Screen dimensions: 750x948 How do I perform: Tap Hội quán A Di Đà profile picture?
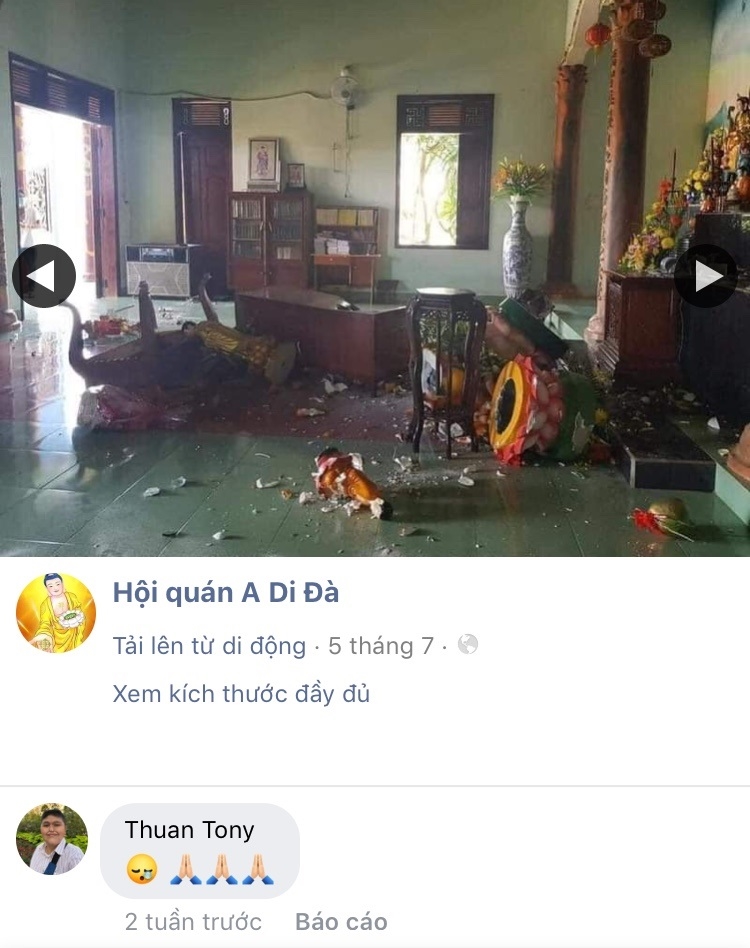[56, 613]
